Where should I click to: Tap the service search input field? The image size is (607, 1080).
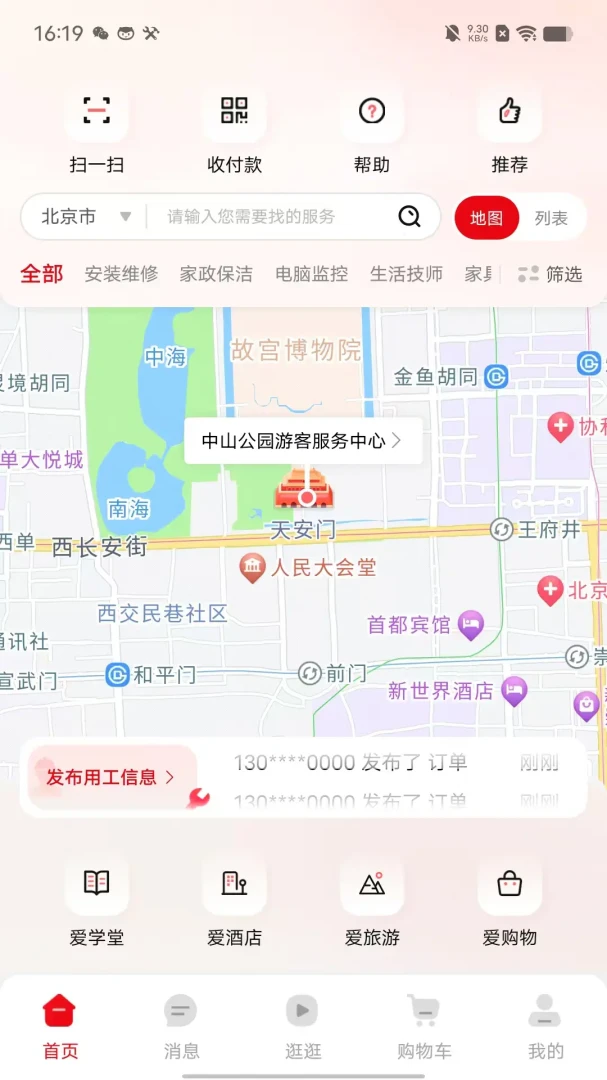pos(276,217)
